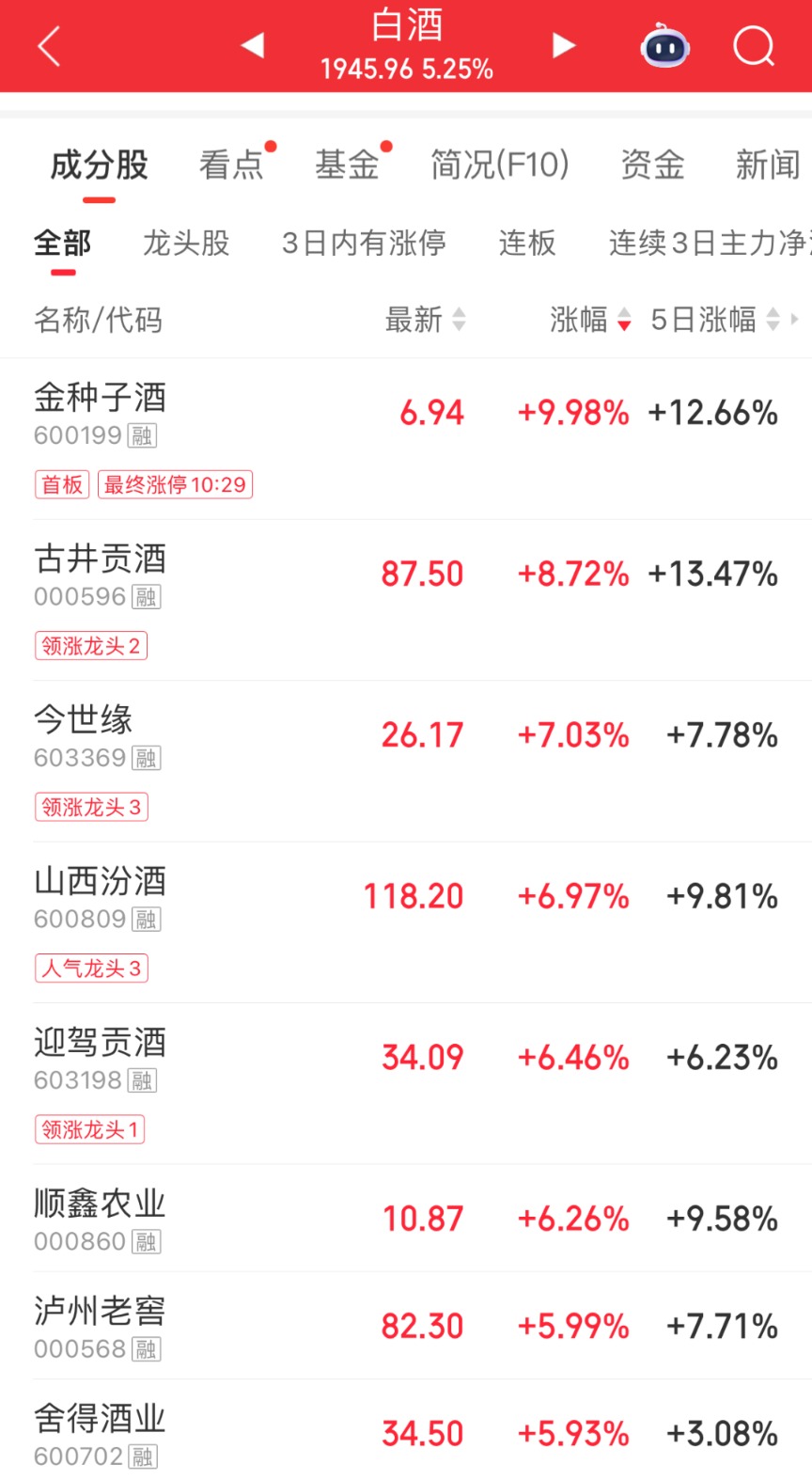Screen dimensions: 812x1480
Task: Open the 顺鑫农业 stock row
Action: click(406, 1219)
